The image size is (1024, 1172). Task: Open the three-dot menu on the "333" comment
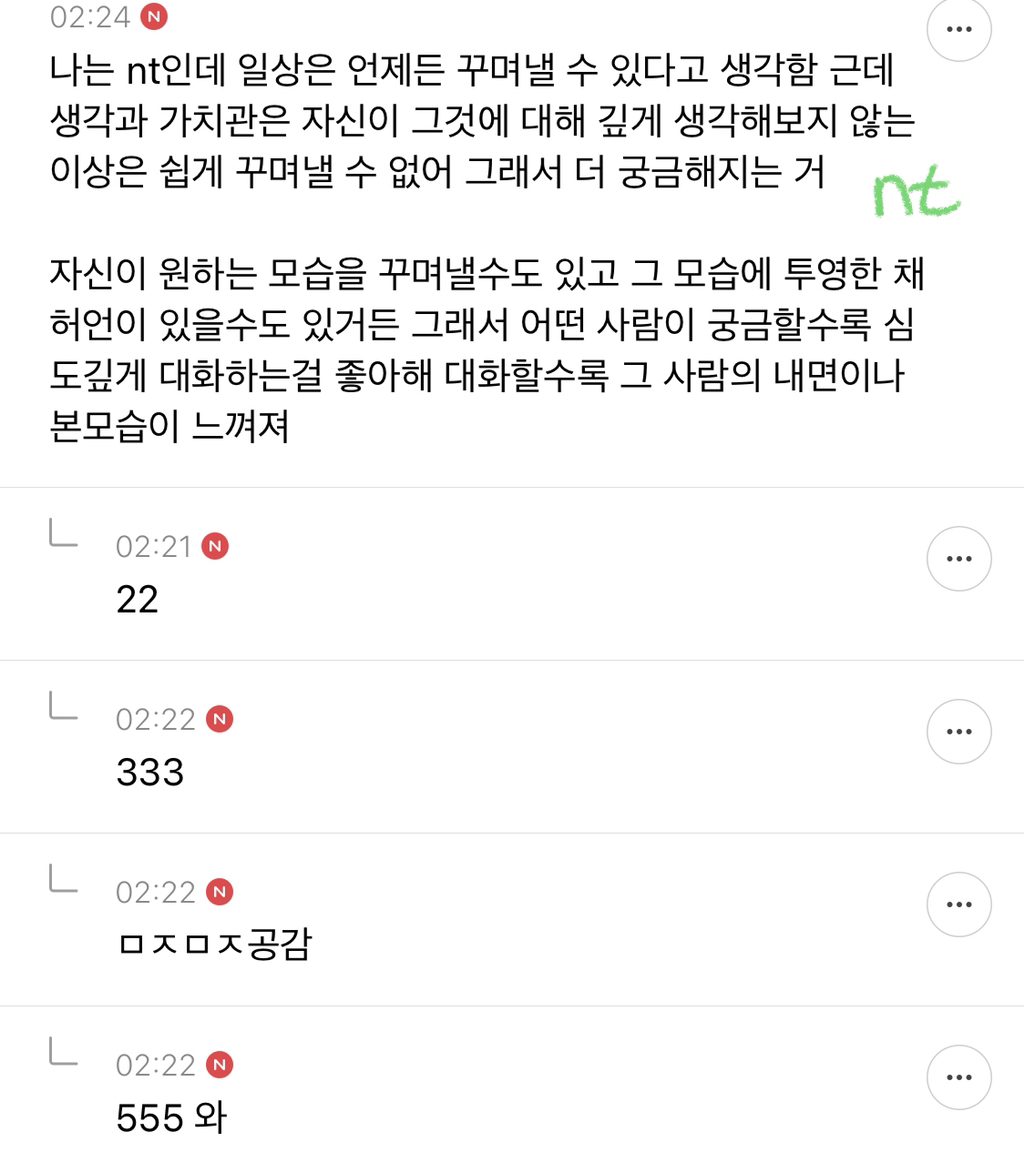958,731
